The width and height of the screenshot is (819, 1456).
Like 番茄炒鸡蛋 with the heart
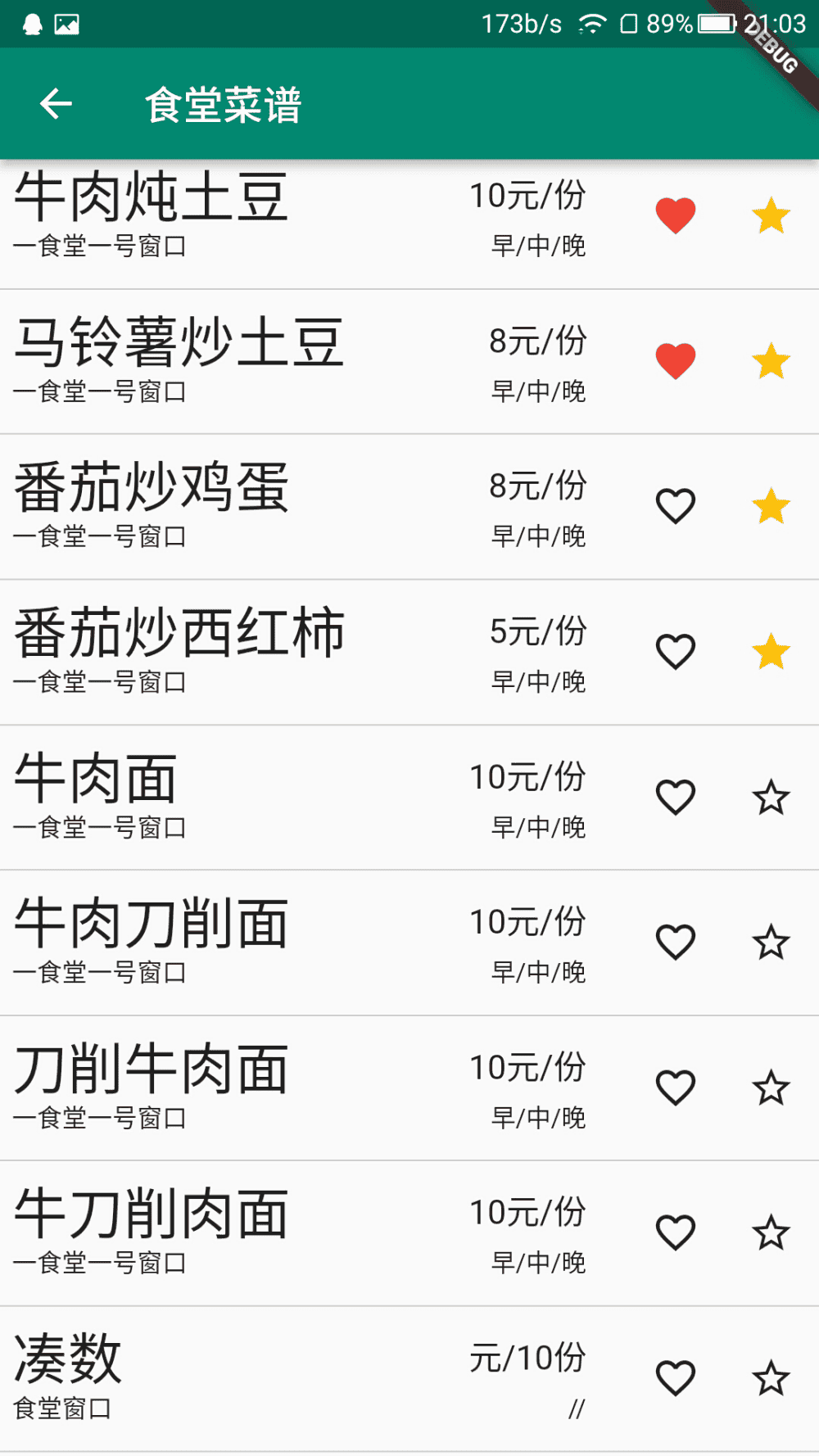pos(676,506)
